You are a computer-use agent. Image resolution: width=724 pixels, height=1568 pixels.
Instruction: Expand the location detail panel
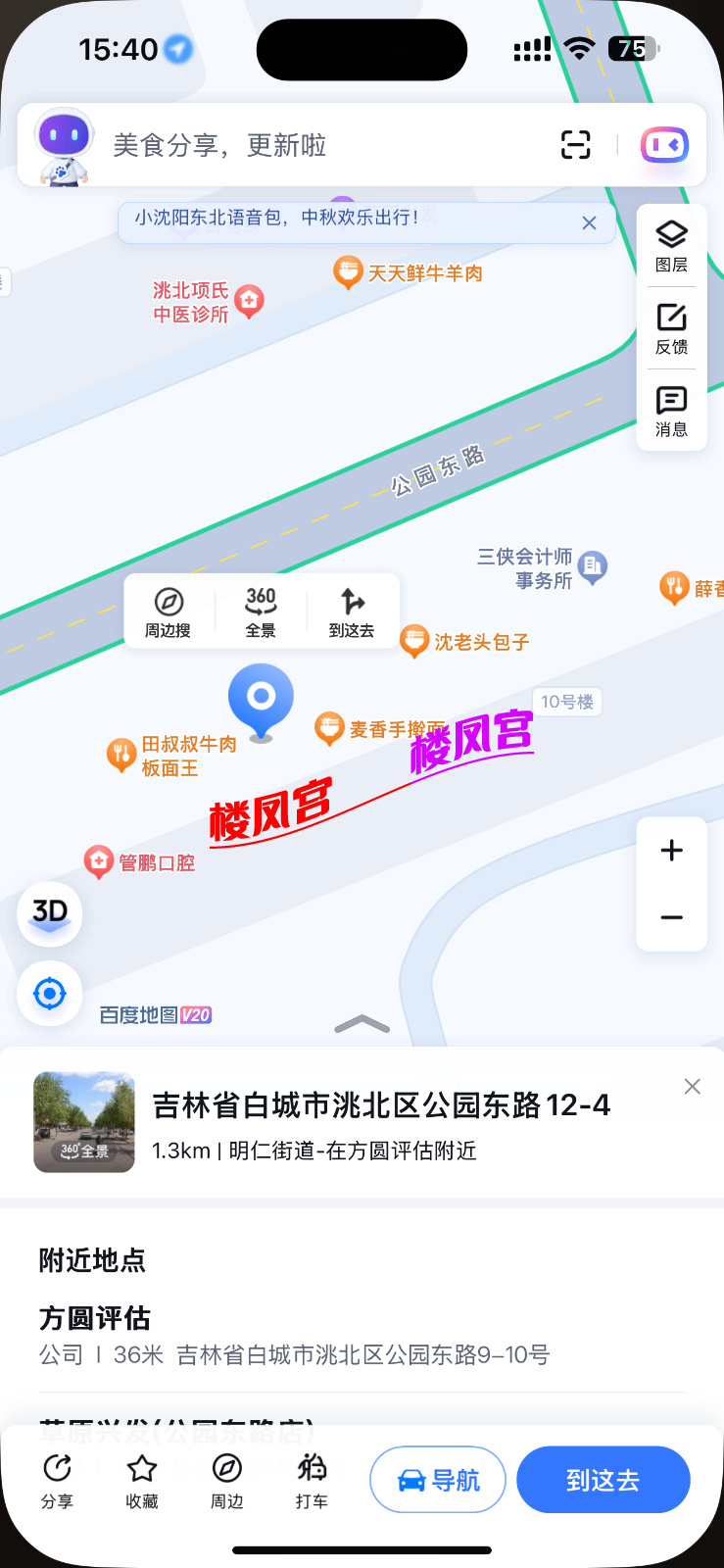[362, 1024]
